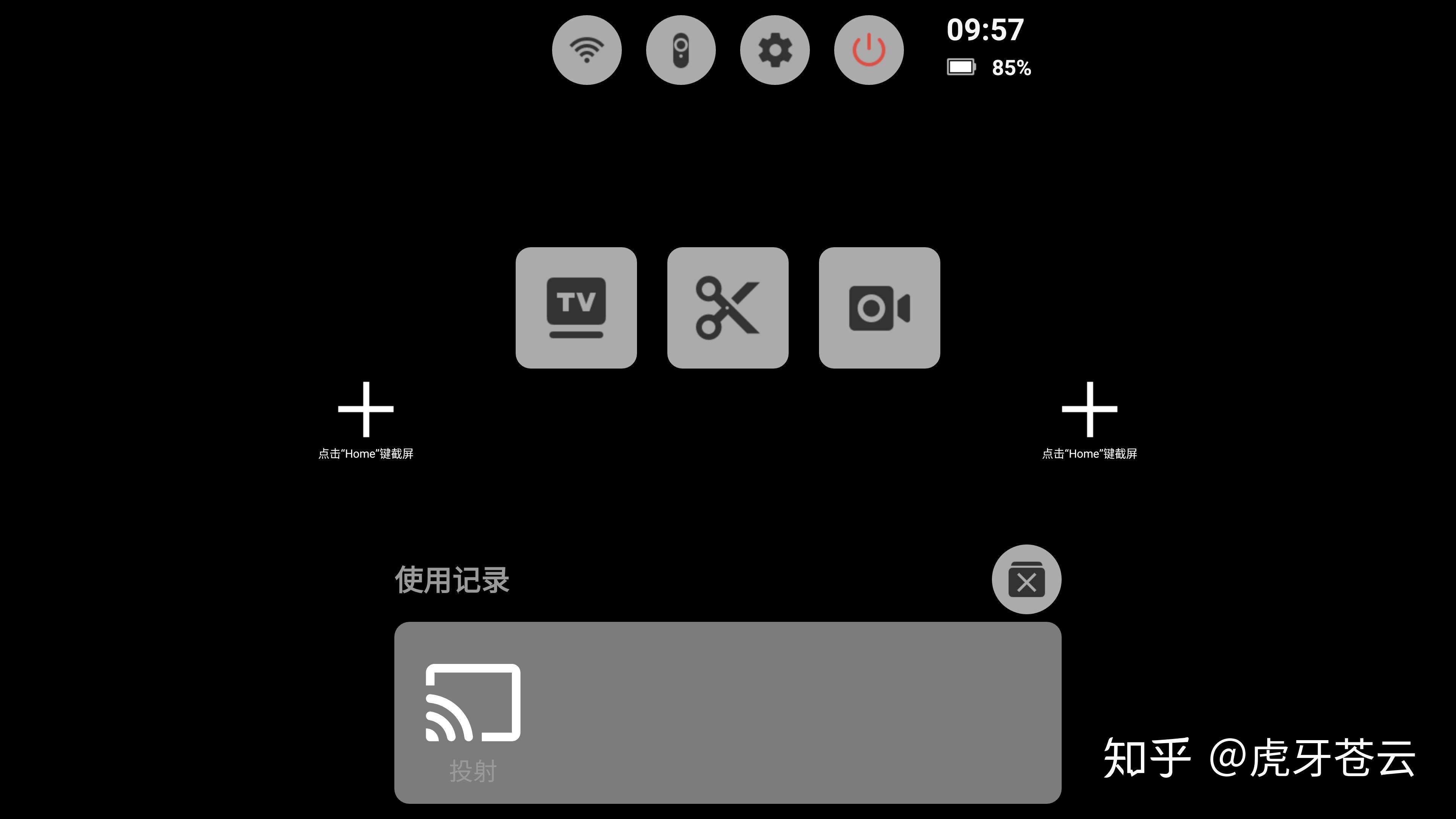This screenshot has height=819, width=1456.
Task: Tap the scissors screenshot button
Action: pyautogui.click(x=728, y=308)
